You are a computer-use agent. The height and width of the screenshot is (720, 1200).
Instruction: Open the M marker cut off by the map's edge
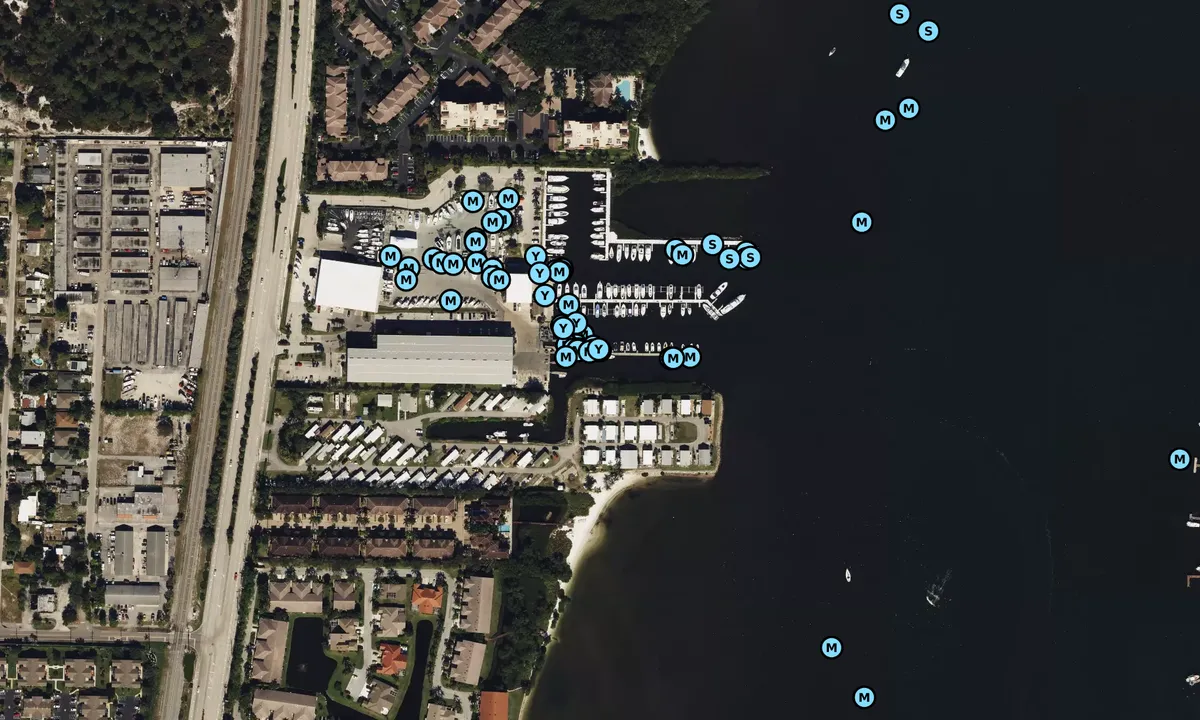[x=1180, y=459]
